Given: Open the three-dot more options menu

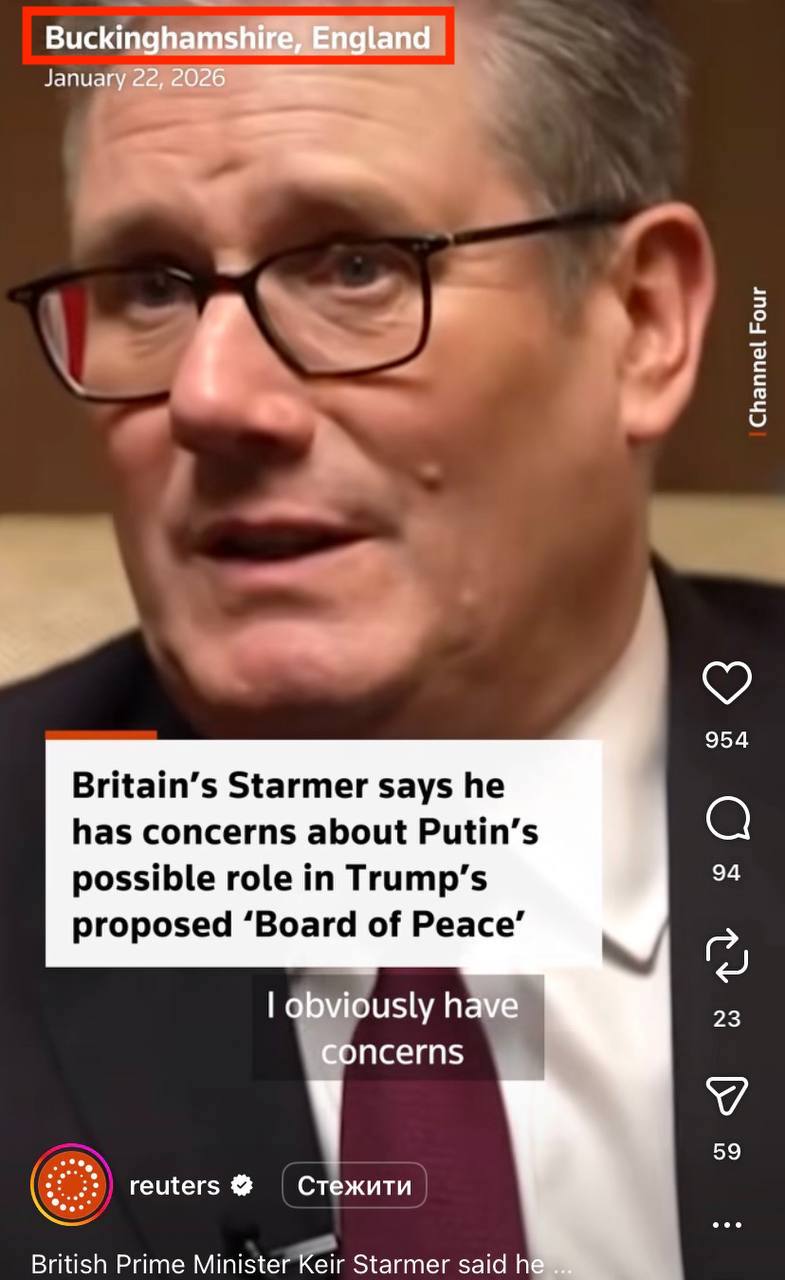Looking at the screenshot, I should pos(726,1224).
